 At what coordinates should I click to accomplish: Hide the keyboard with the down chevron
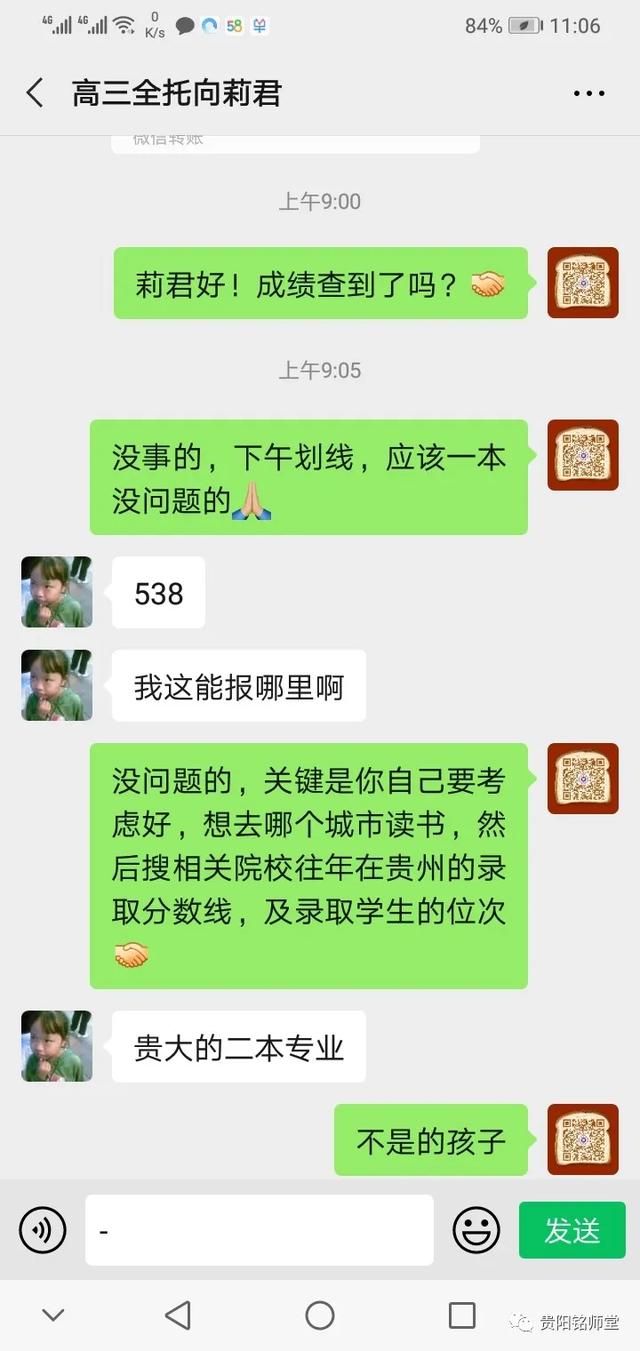[x=53, y=1315]
